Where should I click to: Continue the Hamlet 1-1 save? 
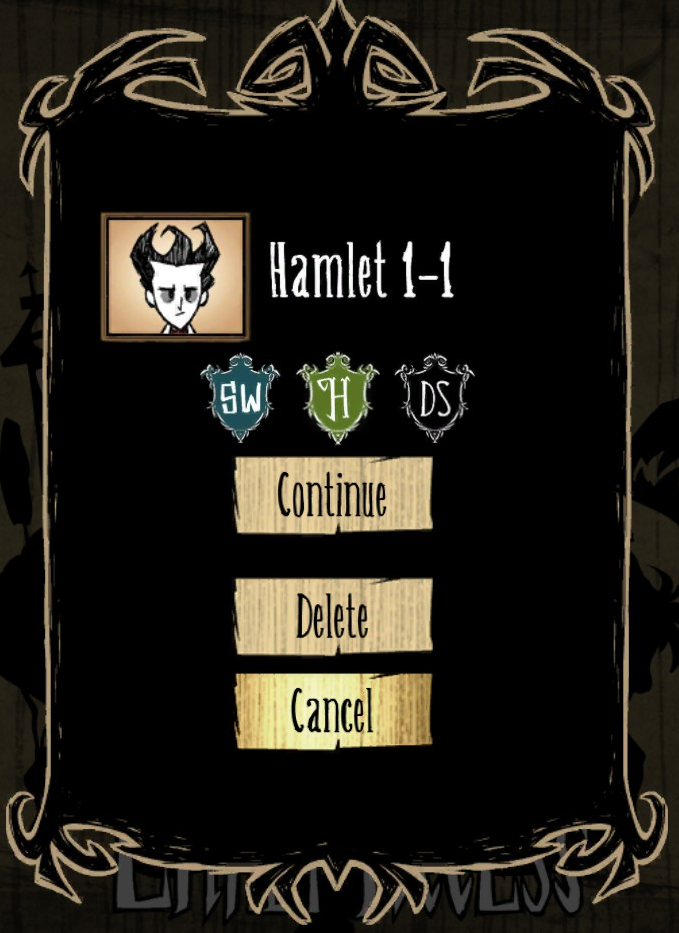(x=333, y=496)
